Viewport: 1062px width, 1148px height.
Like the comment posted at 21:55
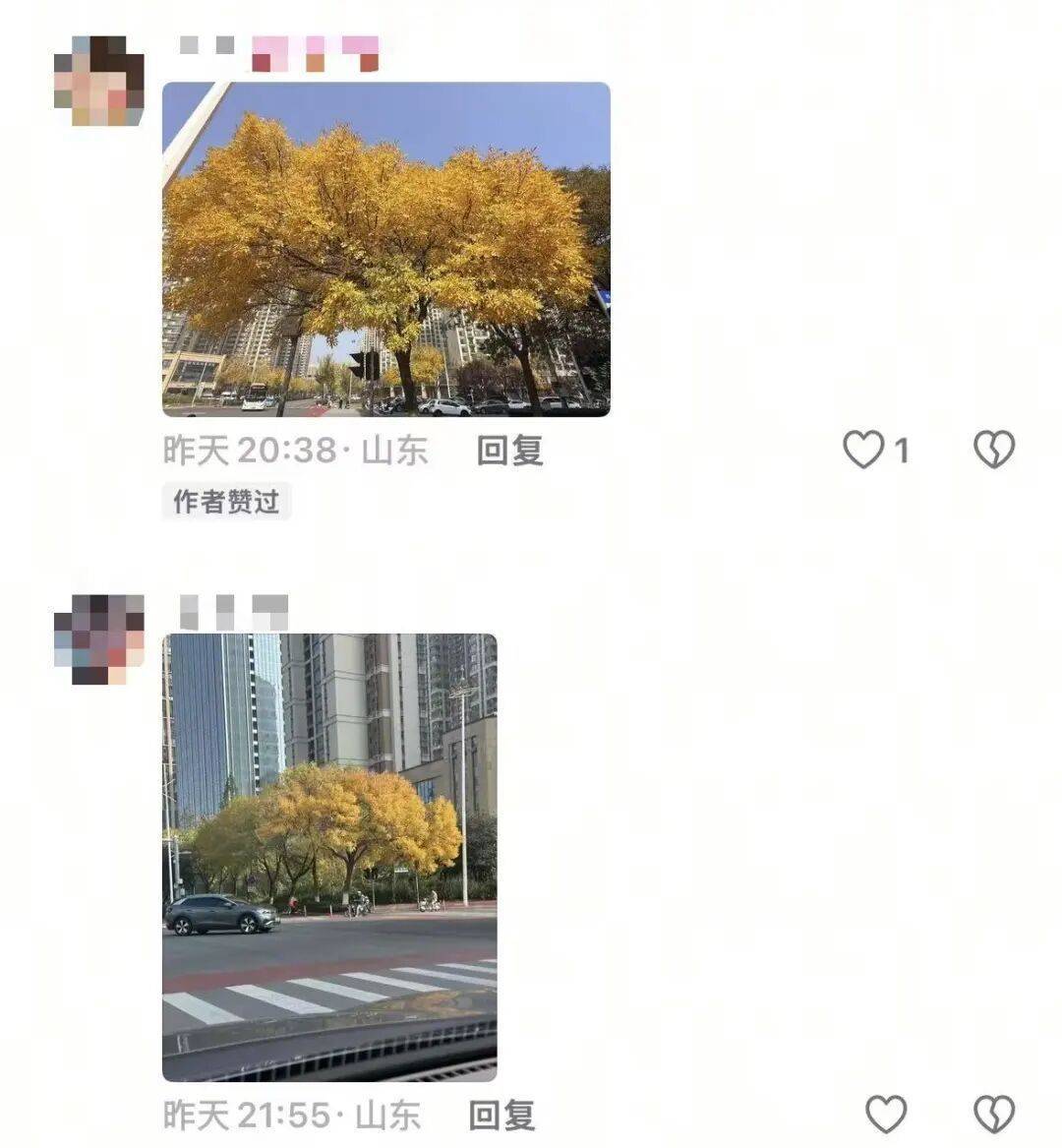885,1116
